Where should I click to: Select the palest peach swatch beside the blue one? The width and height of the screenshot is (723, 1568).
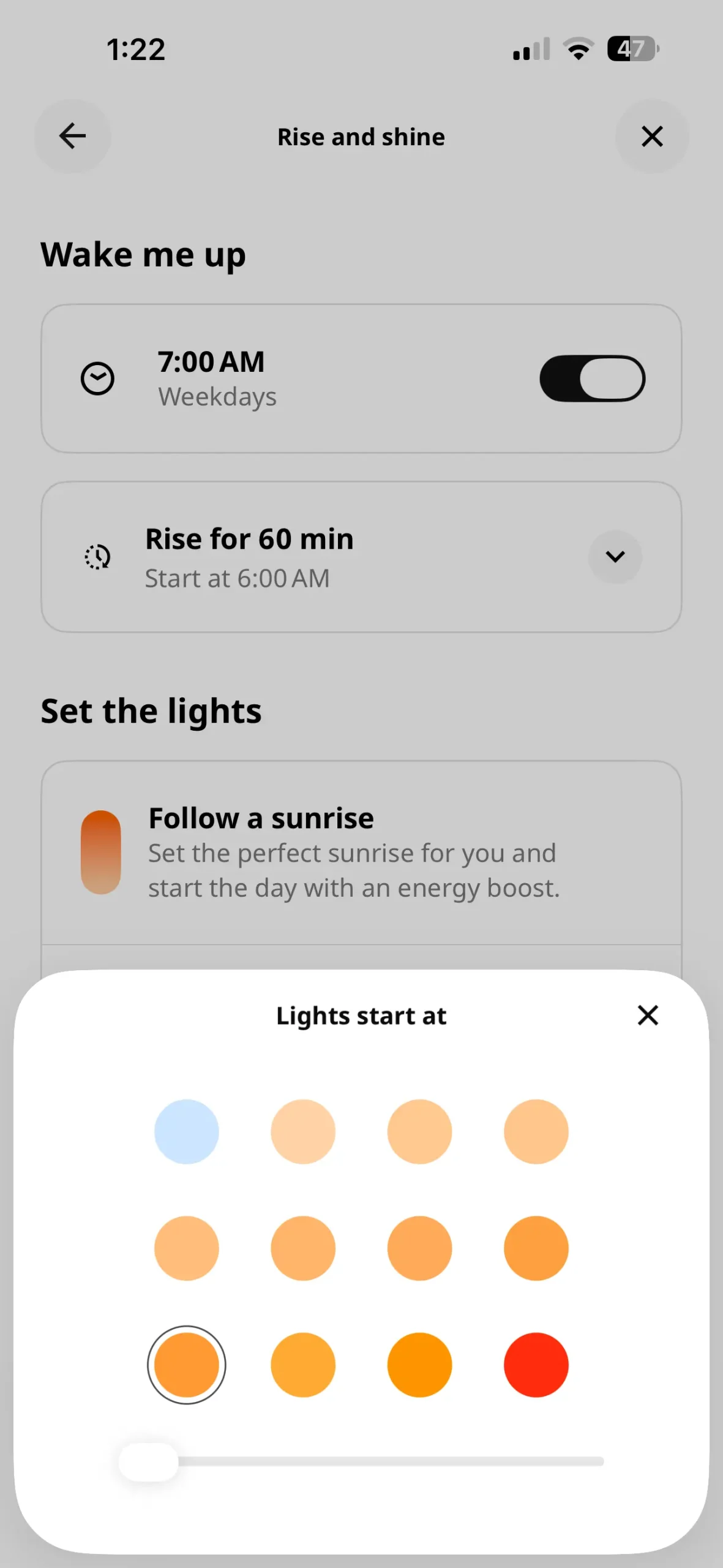click(303, 1131)
